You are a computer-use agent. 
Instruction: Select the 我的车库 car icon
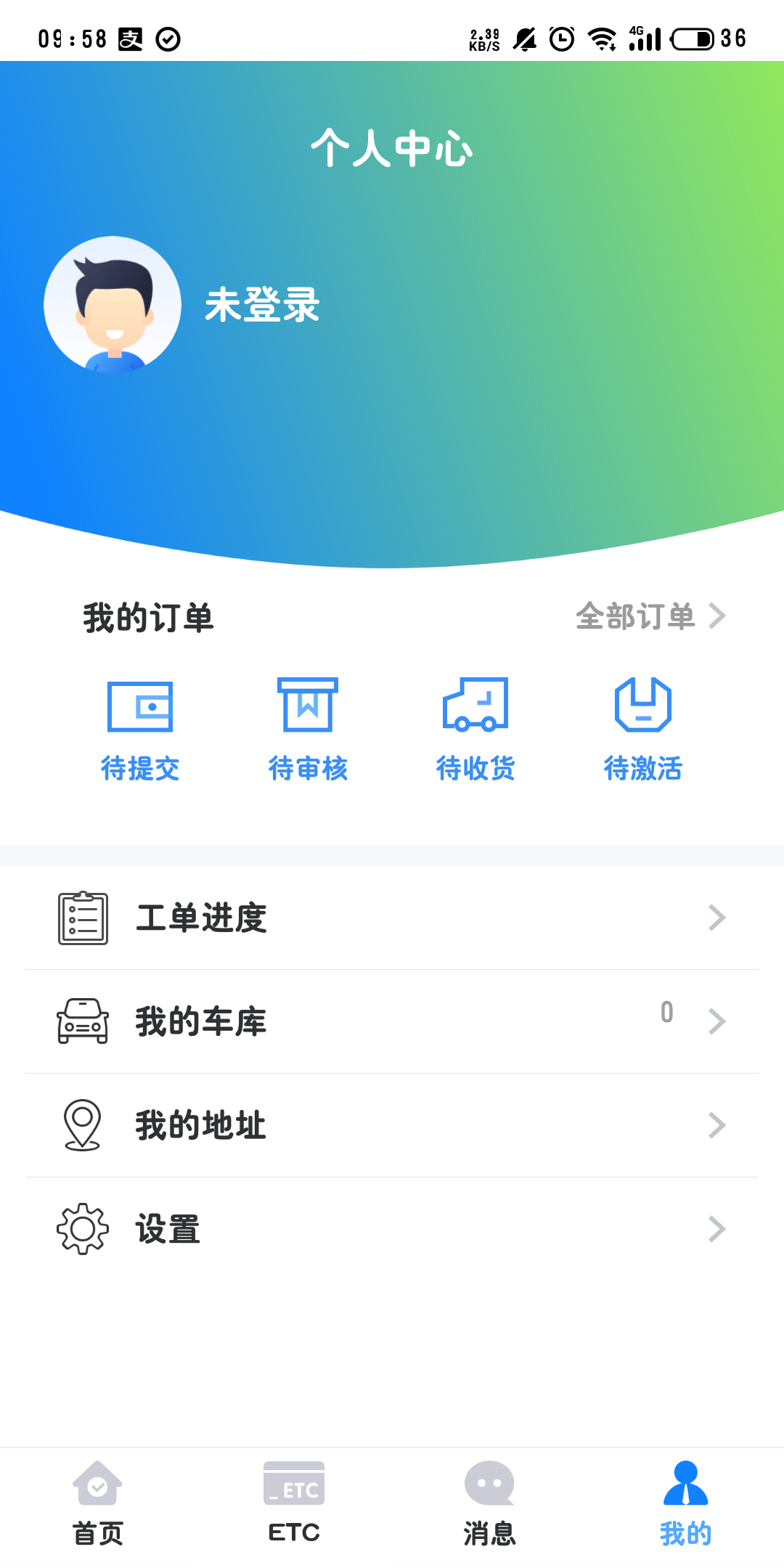tap(82, 1022)
